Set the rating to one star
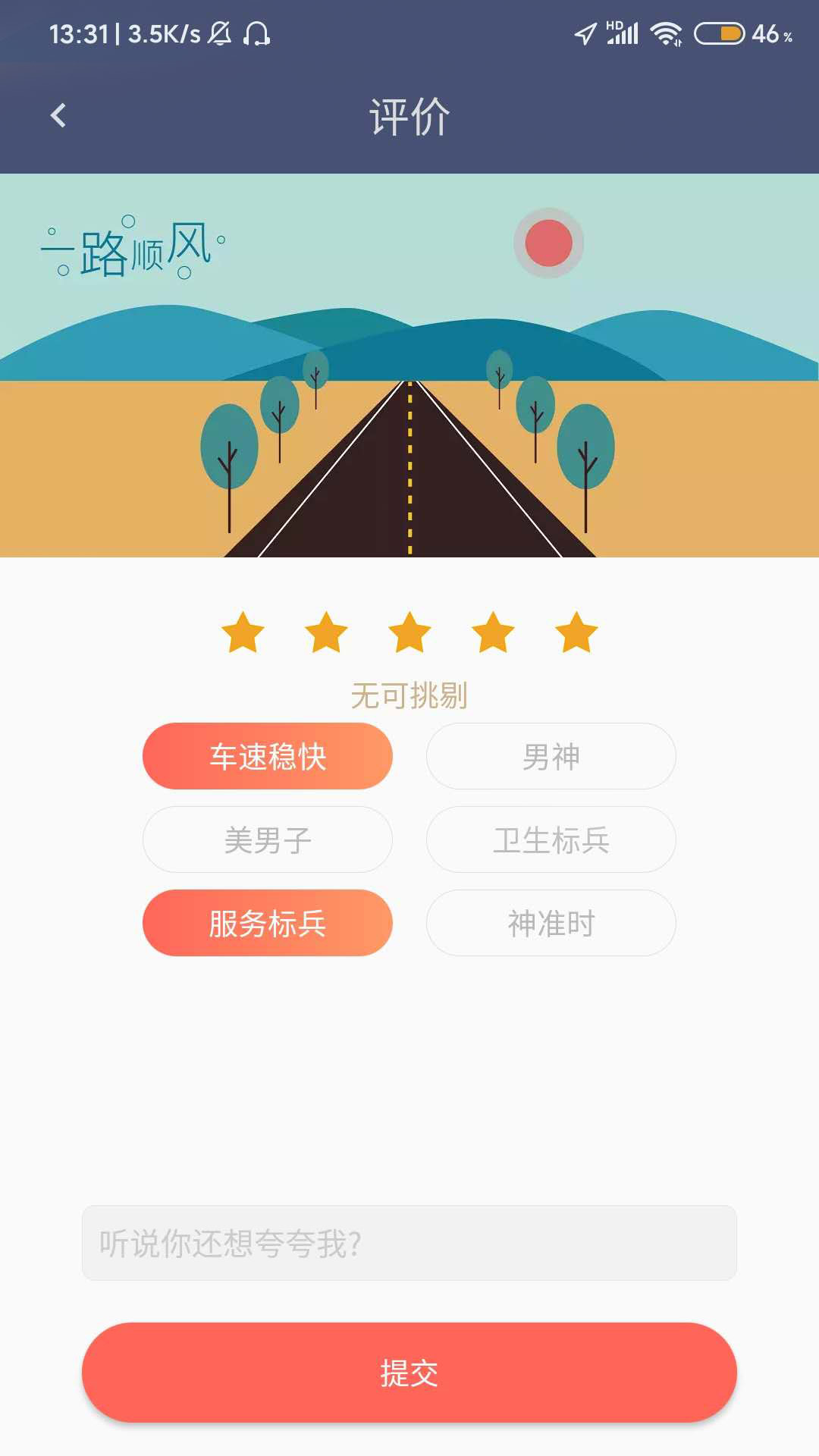The image size is (819, 1456). coord(243,632)
